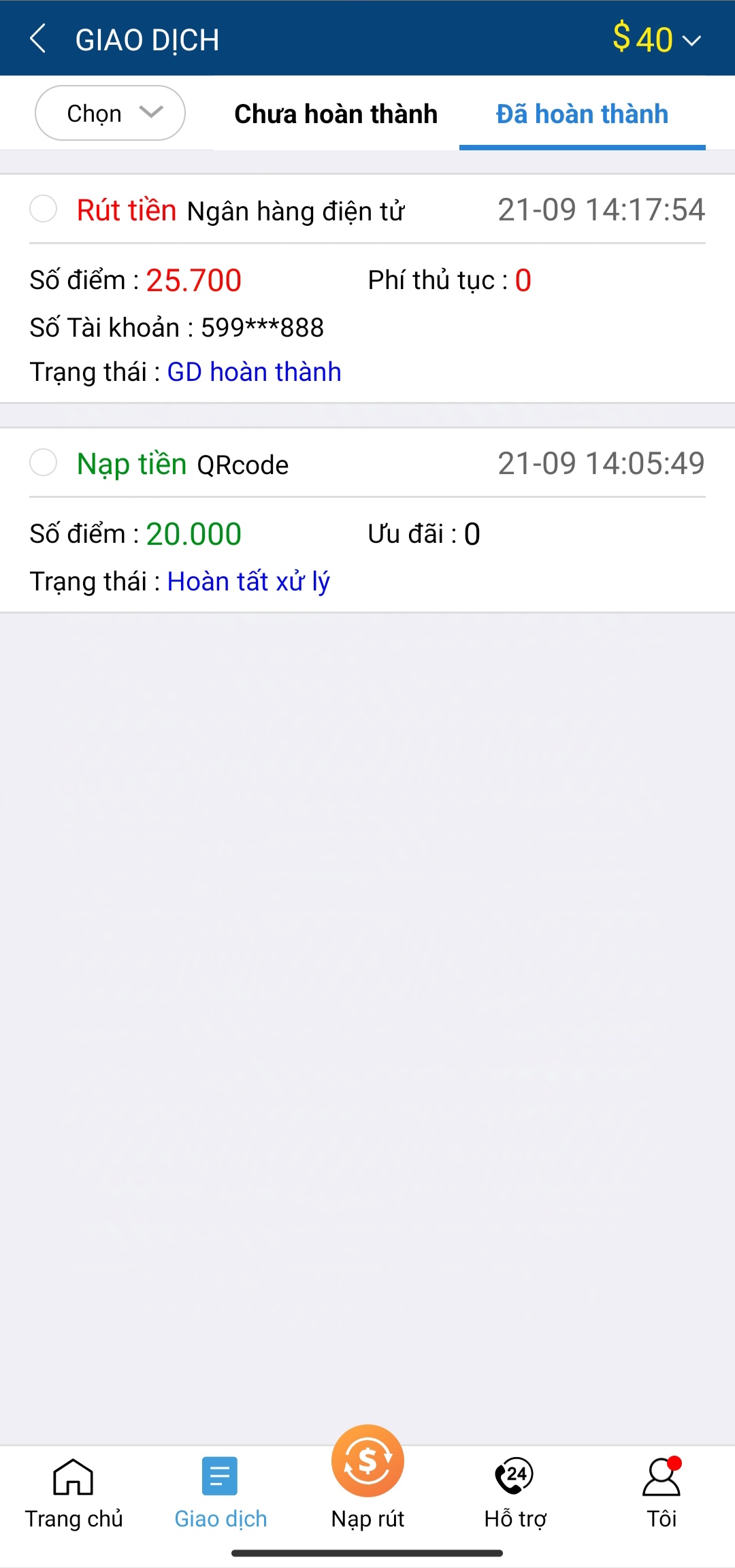Open the Giao dịch bottom tab

pyautogui.click(x=220, y=1492)
